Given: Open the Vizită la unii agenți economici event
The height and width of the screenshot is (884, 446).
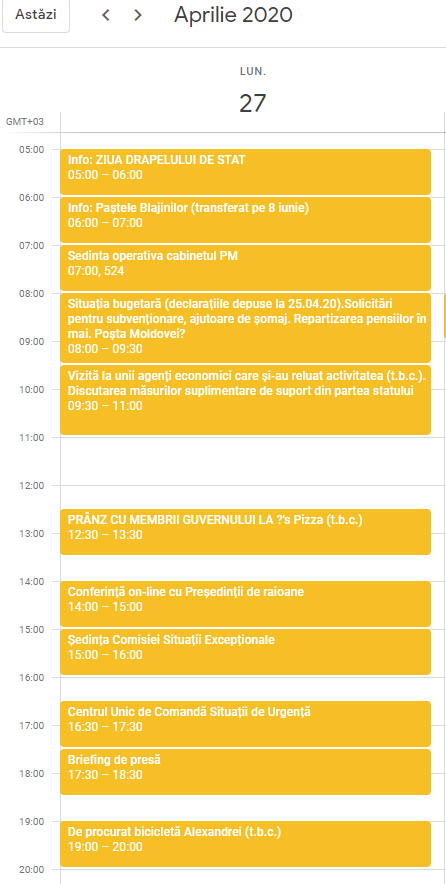Looking at the screenshot, I should [x=245, y=400].
